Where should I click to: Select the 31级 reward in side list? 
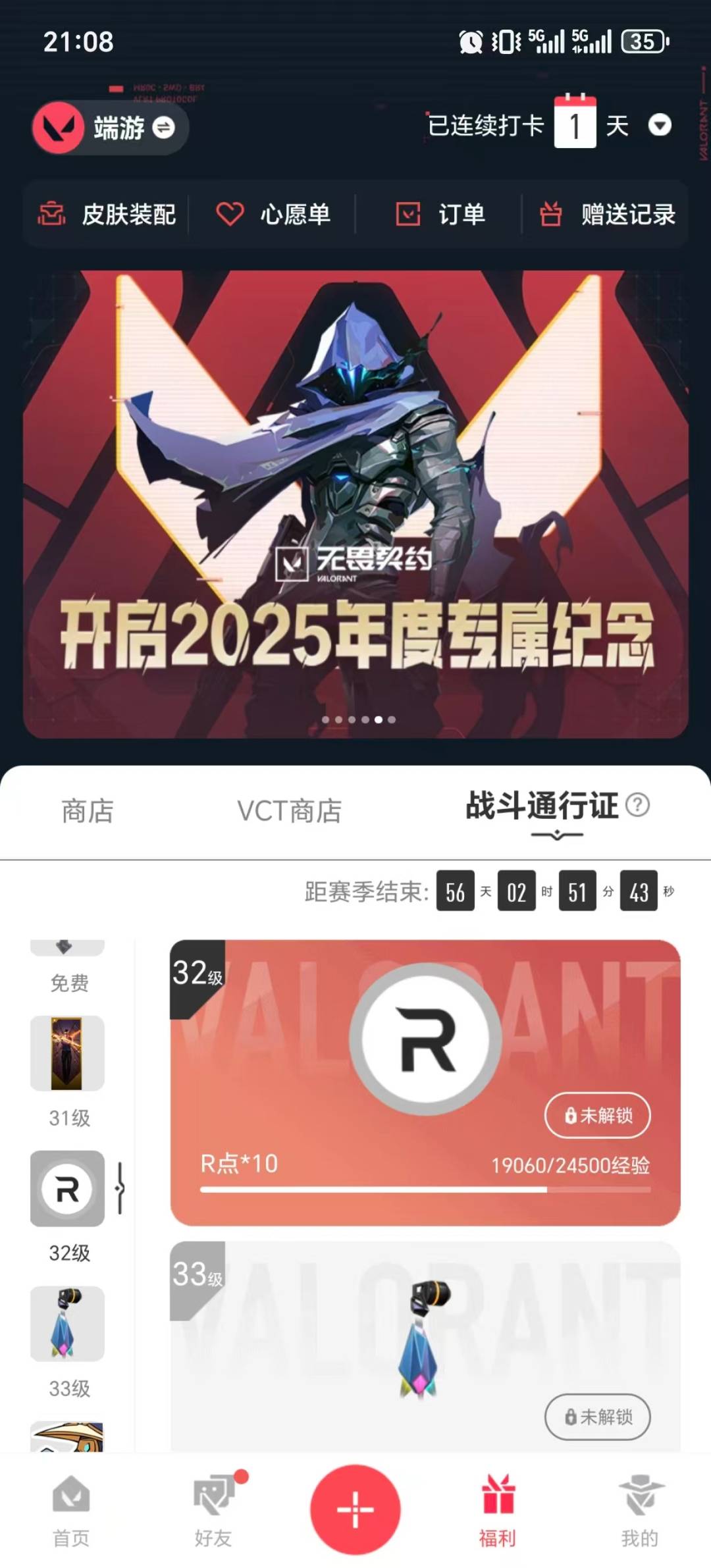(x=67, y=1053)
